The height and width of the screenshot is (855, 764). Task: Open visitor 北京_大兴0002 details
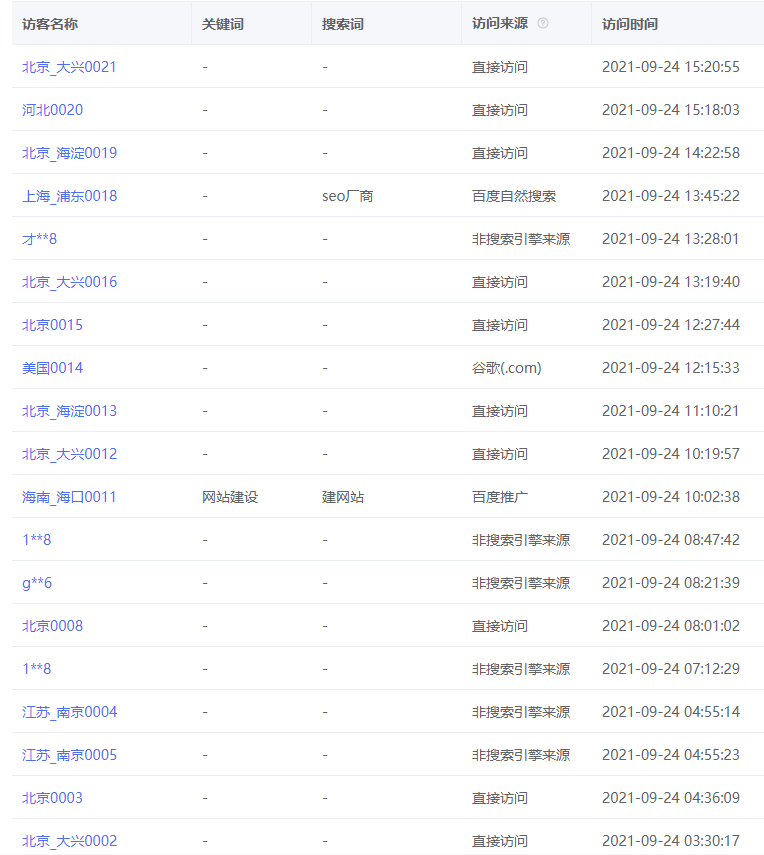67,840
